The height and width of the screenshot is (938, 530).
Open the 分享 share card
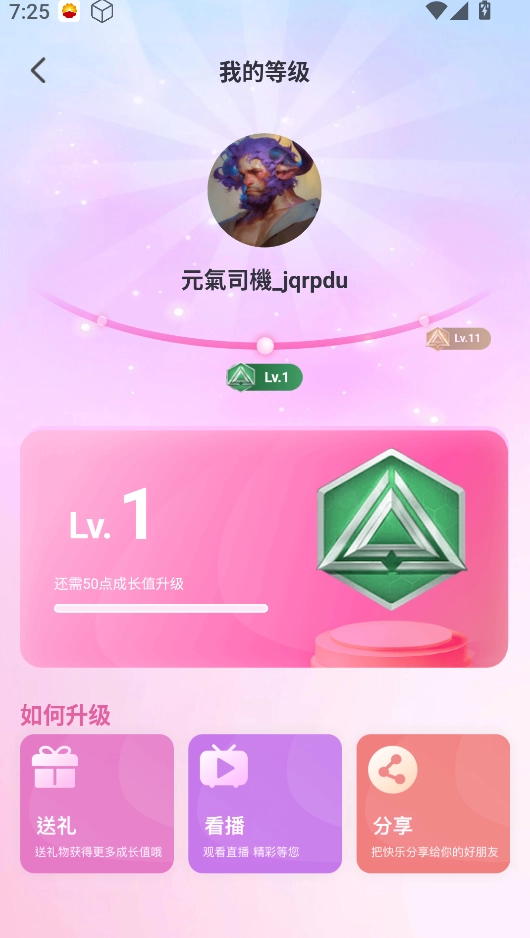click(433, 803)
